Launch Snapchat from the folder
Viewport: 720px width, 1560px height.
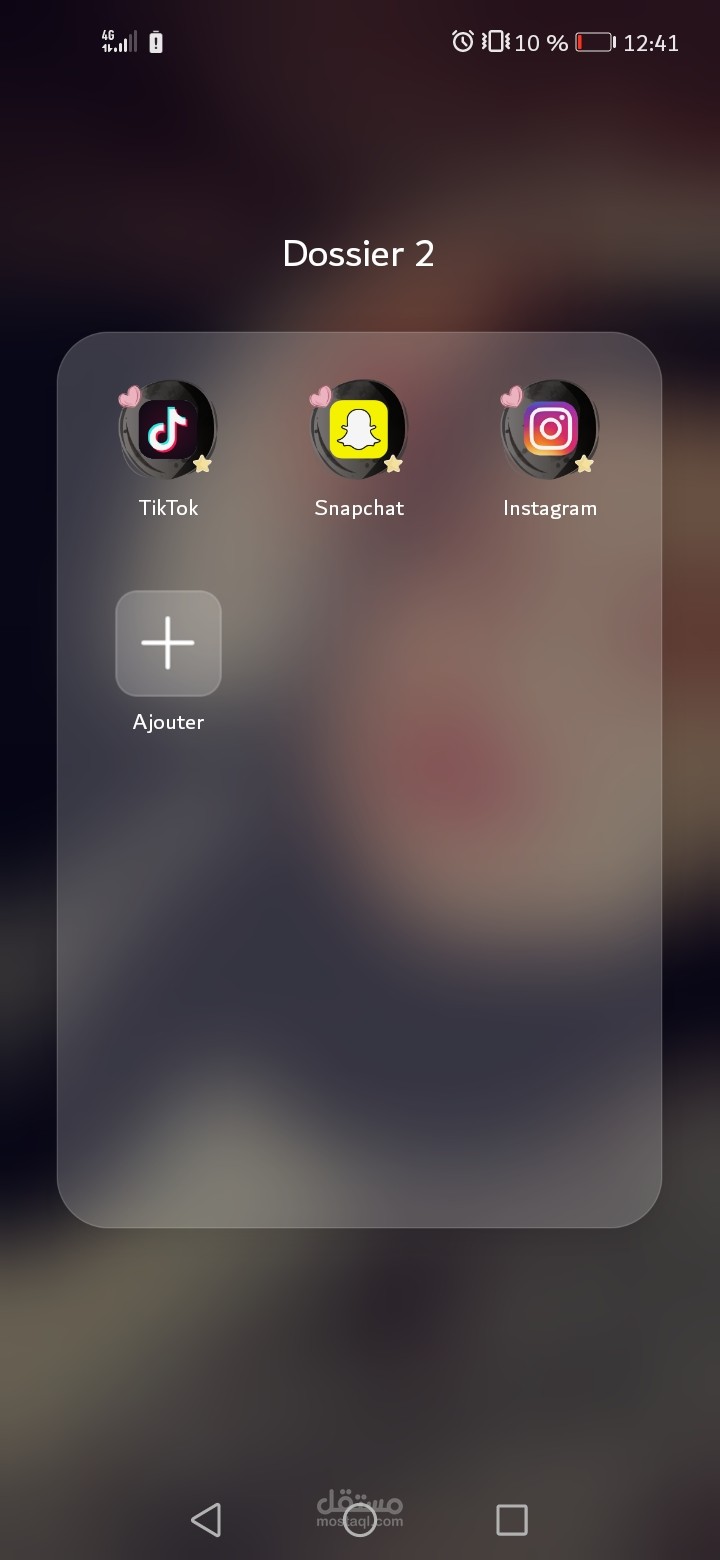[359, 431]
